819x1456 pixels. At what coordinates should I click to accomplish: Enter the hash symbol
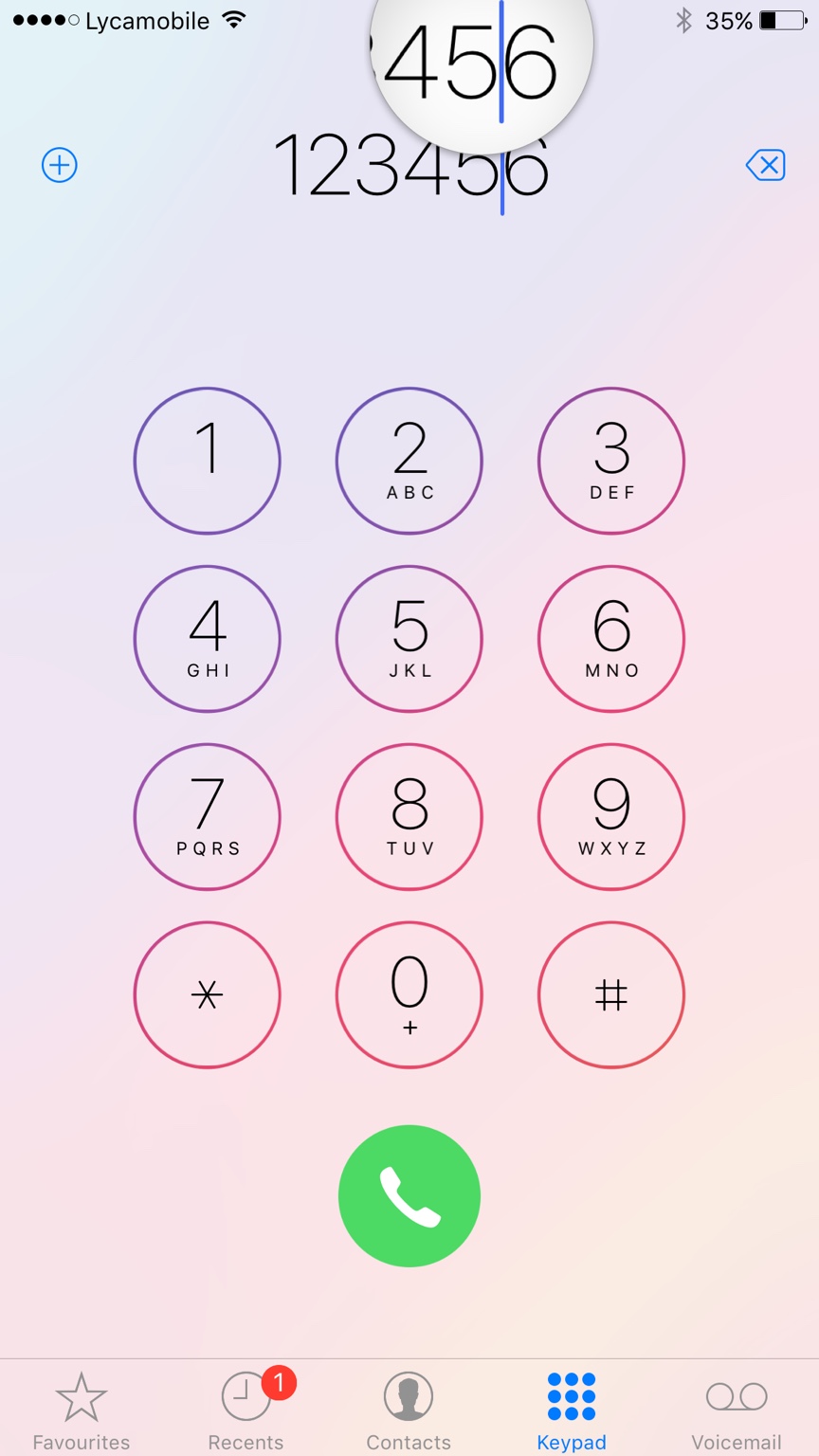click(x=611, y=994)
